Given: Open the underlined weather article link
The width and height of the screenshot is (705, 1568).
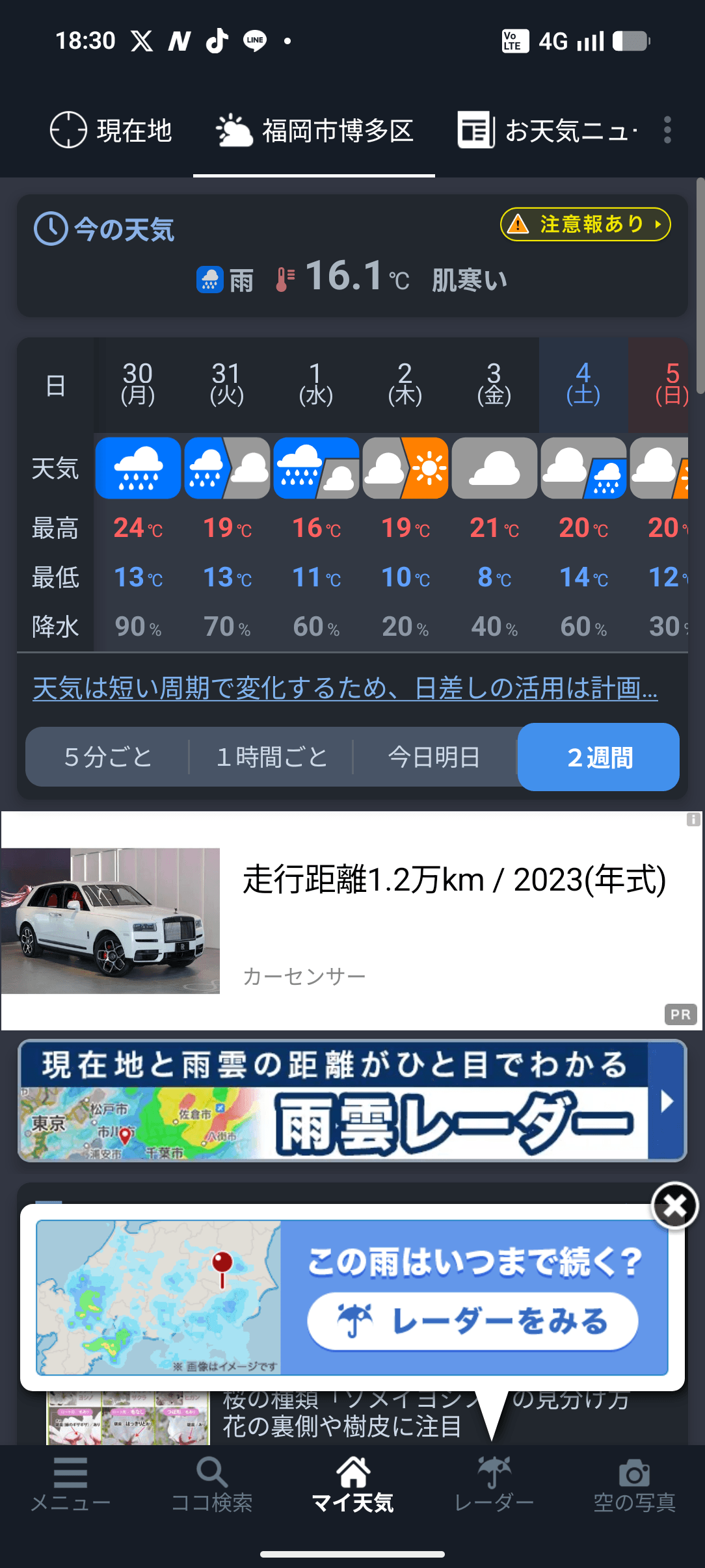Looking at the screenshot, I should point(345,688).
